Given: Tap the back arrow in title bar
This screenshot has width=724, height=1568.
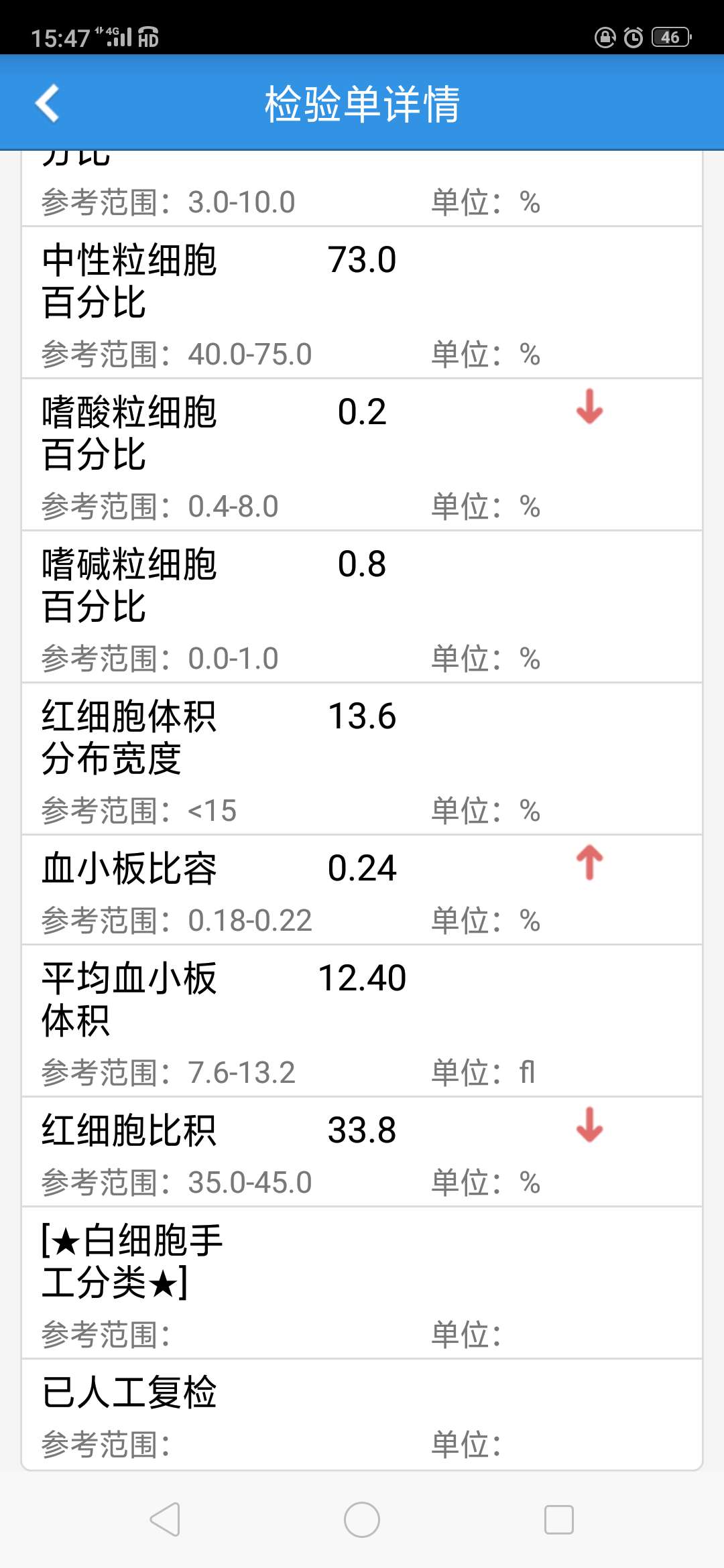Looking at the screenshot, I should [47, 104].
